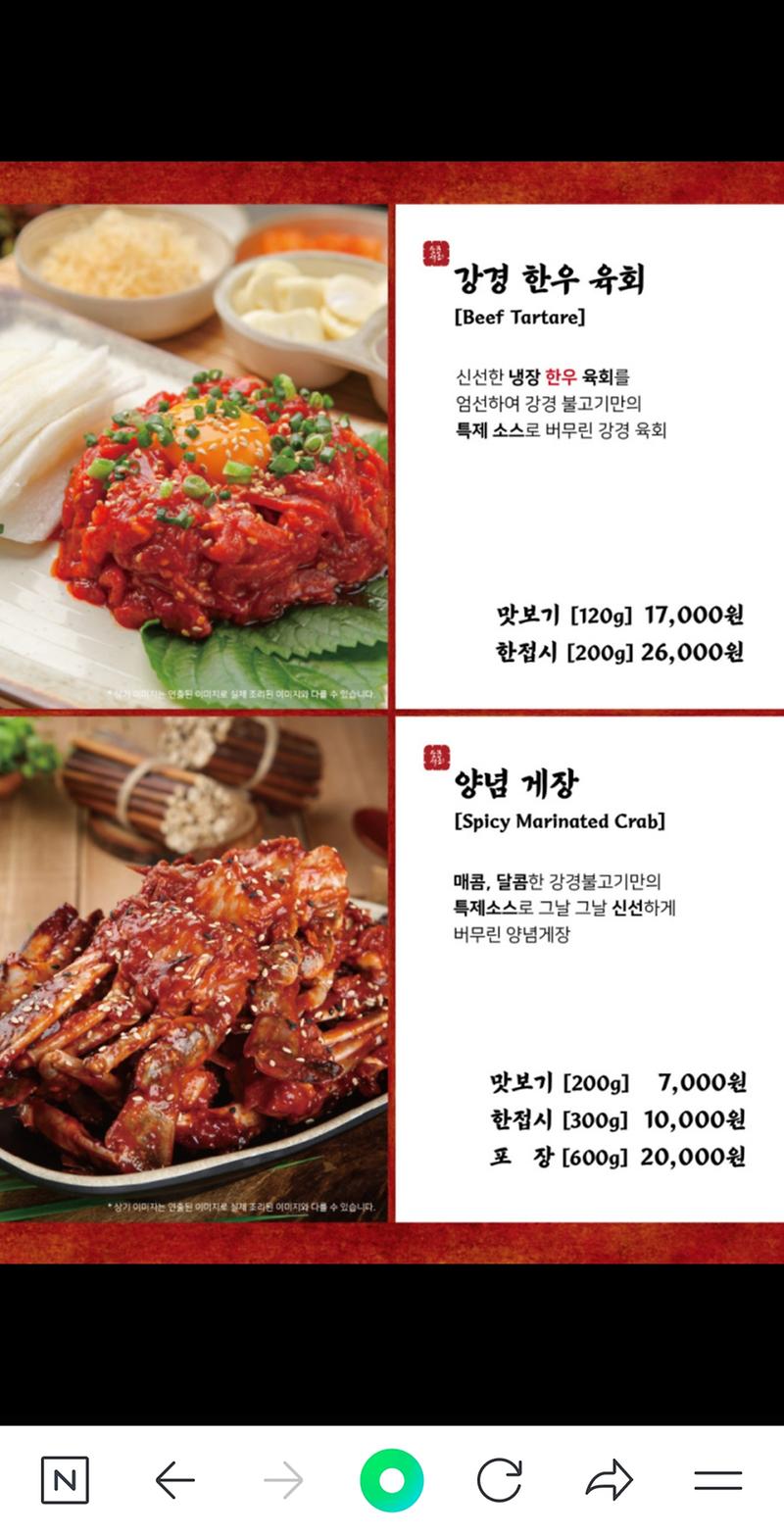Image resolution: width=784 pixels, height=1535 pixels.
Task: Tap the 한접시 26,000원 price line
Action: [x=619, y=650]
